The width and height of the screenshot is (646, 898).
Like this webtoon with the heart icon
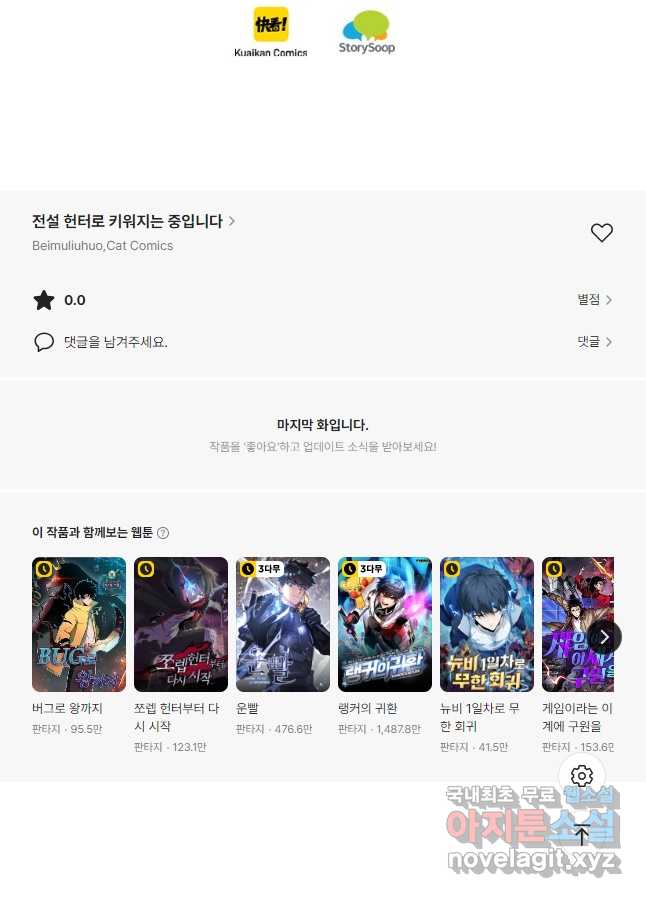click(x=601, y=232)
